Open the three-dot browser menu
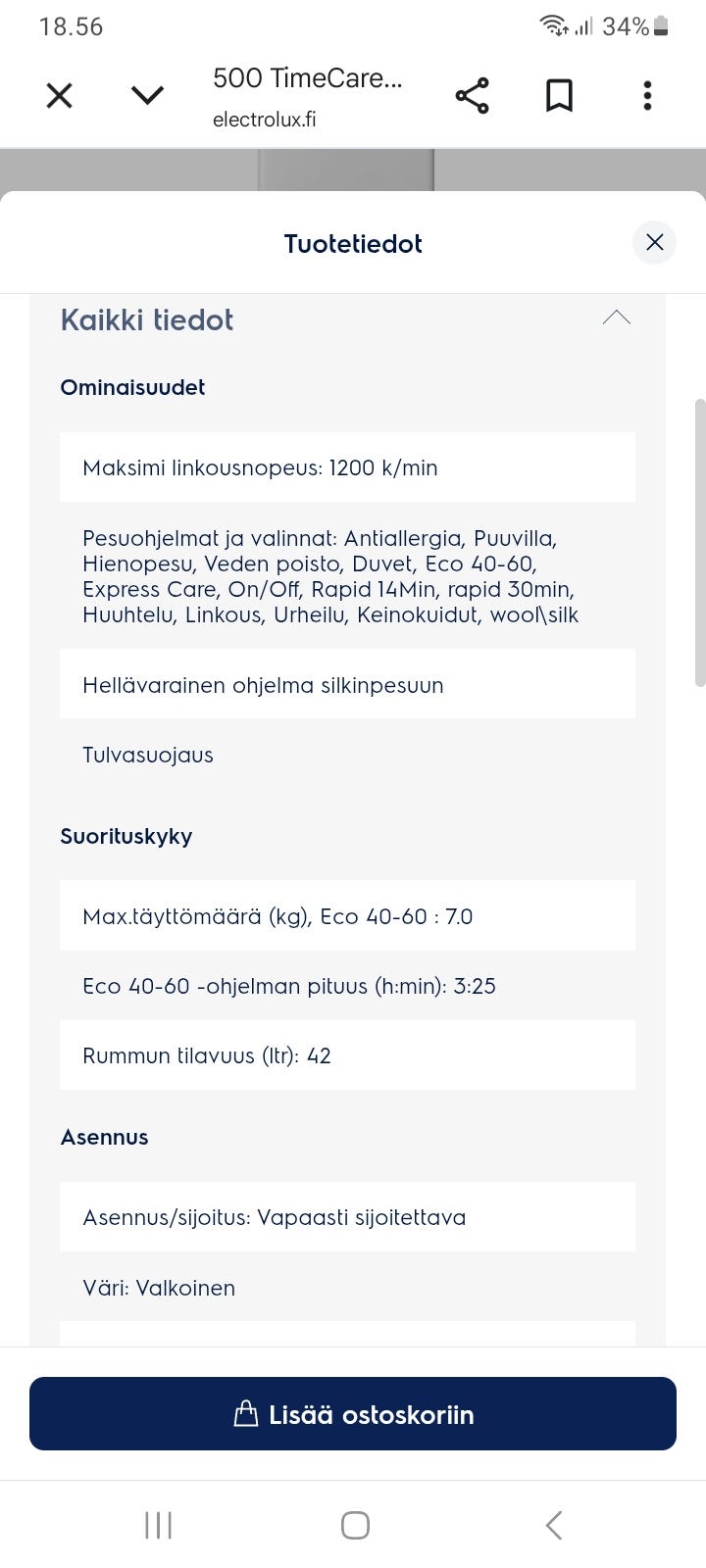 [x=647, y=95]
